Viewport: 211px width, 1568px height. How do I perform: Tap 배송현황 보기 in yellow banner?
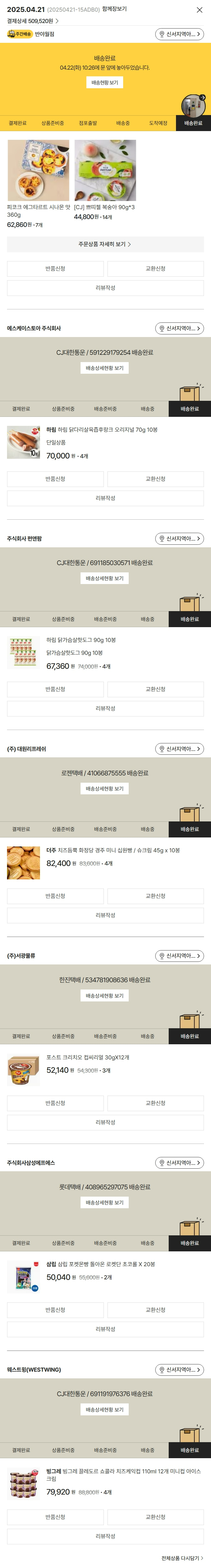click(x=105, y=82)
